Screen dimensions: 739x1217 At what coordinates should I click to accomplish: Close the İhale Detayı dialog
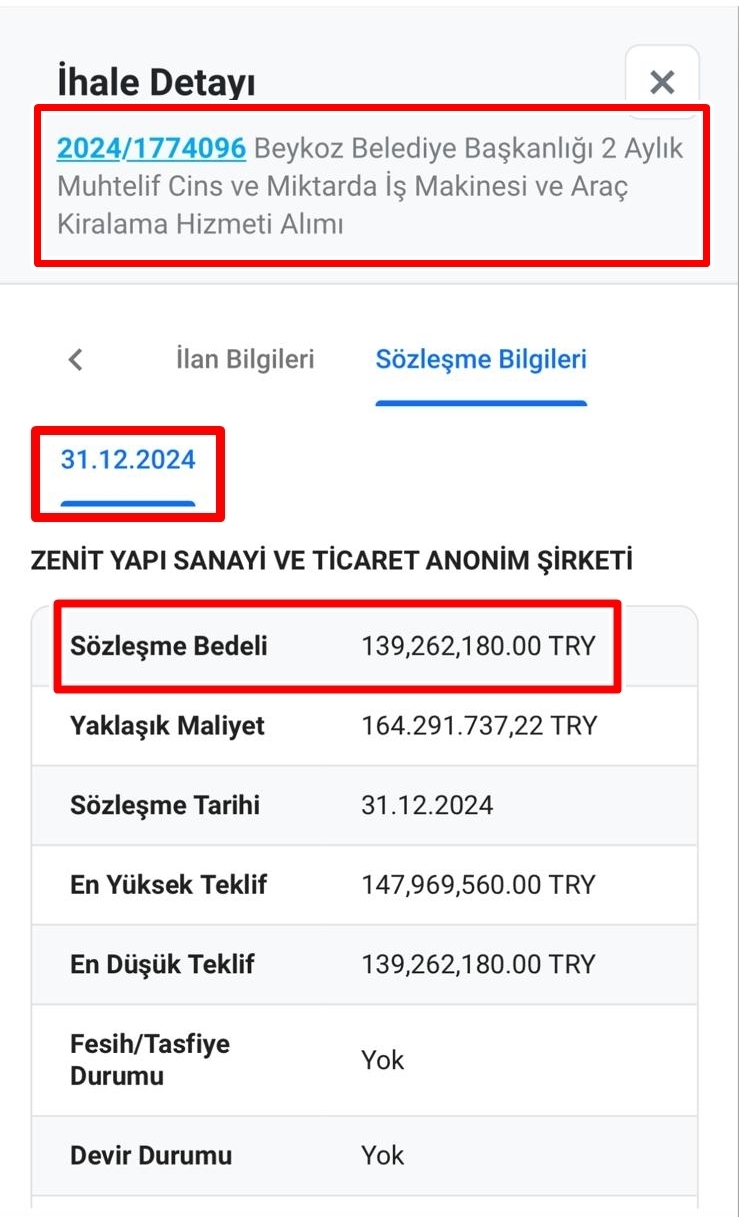pyautogui.click(x=662, y=82)
